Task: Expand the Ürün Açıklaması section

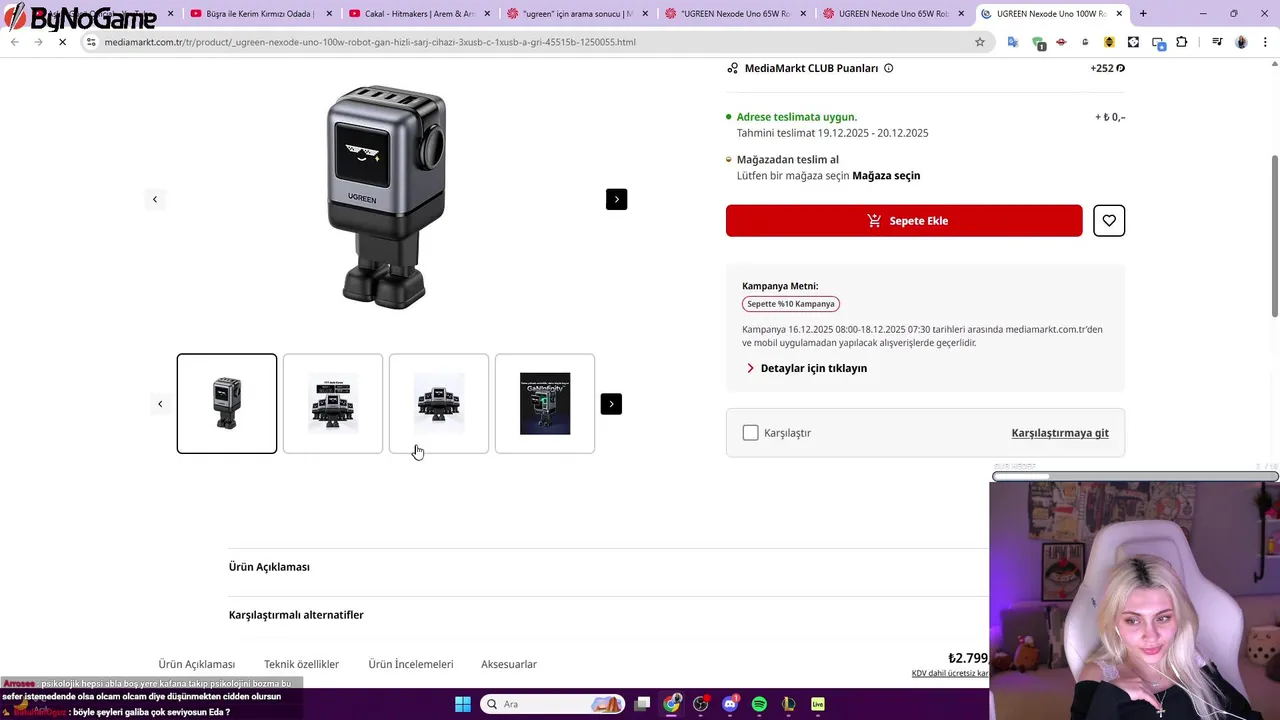Action: [269, 567]
